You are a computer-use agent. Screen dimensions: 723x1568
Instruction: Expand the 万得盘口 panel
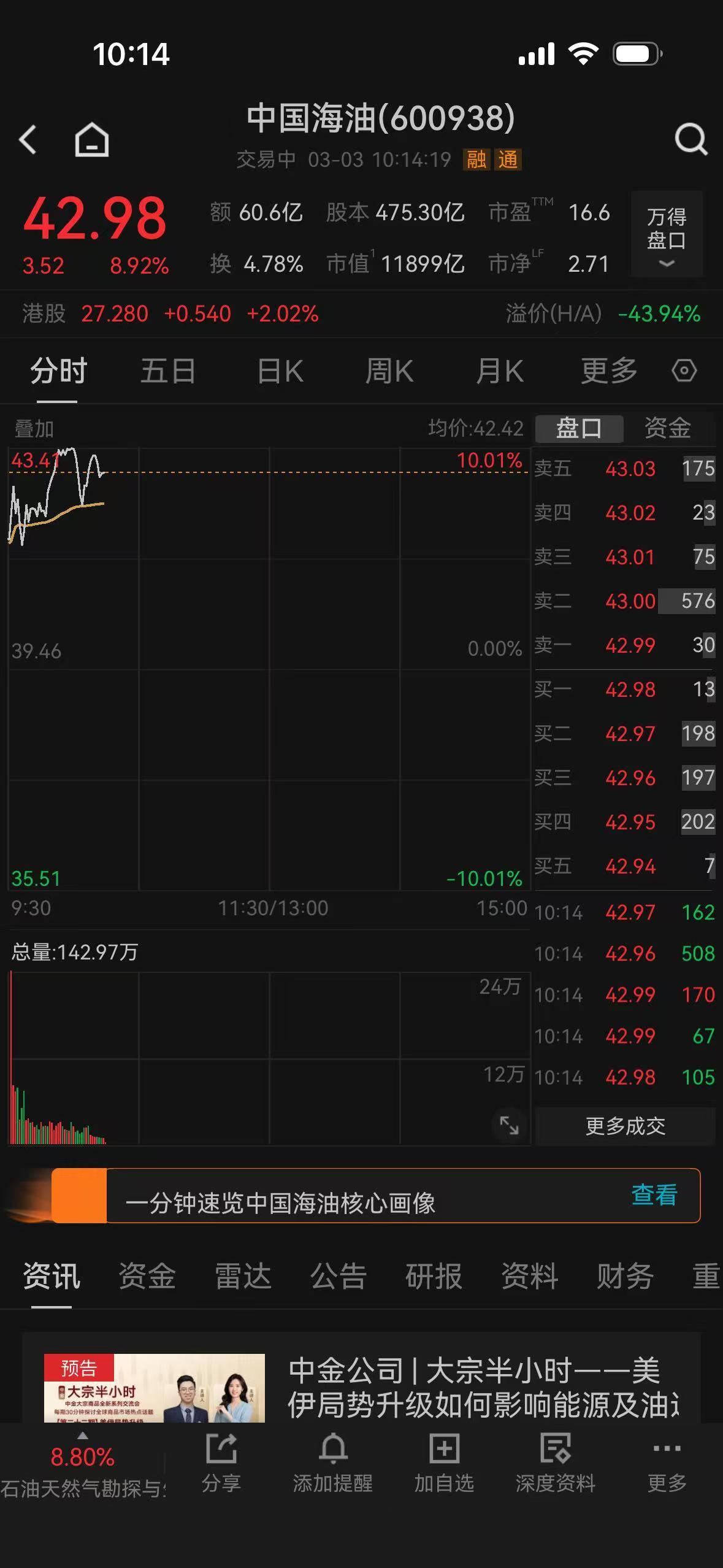point(667,234)
